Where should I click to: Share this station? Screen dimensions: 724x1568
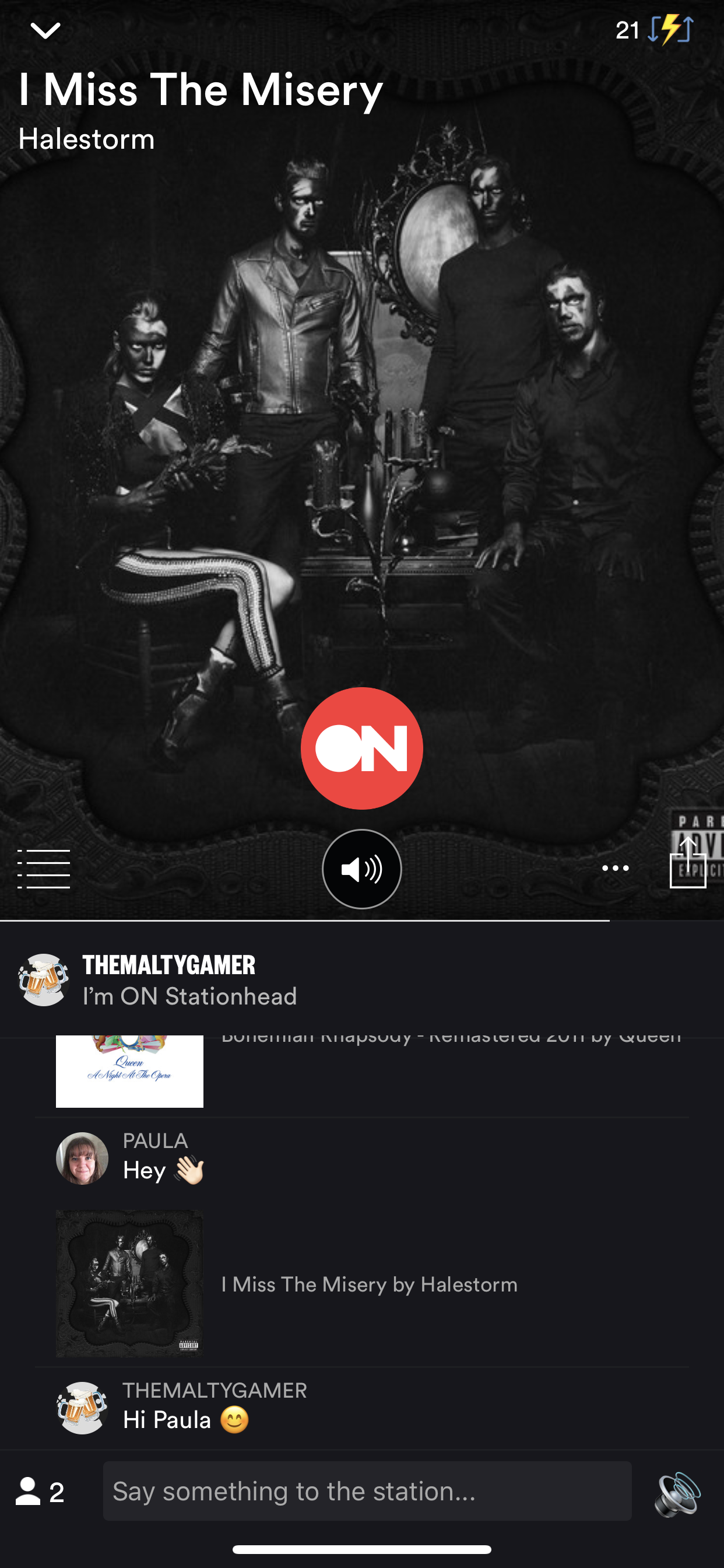pos(687,864)
